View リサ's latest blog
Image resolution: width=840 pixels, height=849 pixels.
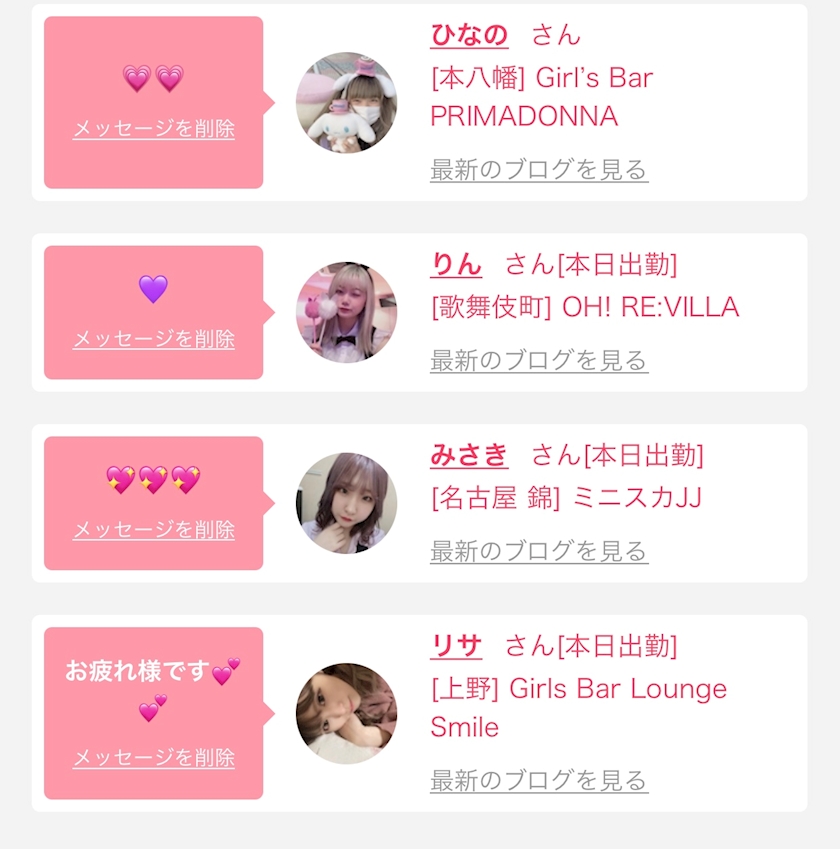click(539, 781)
